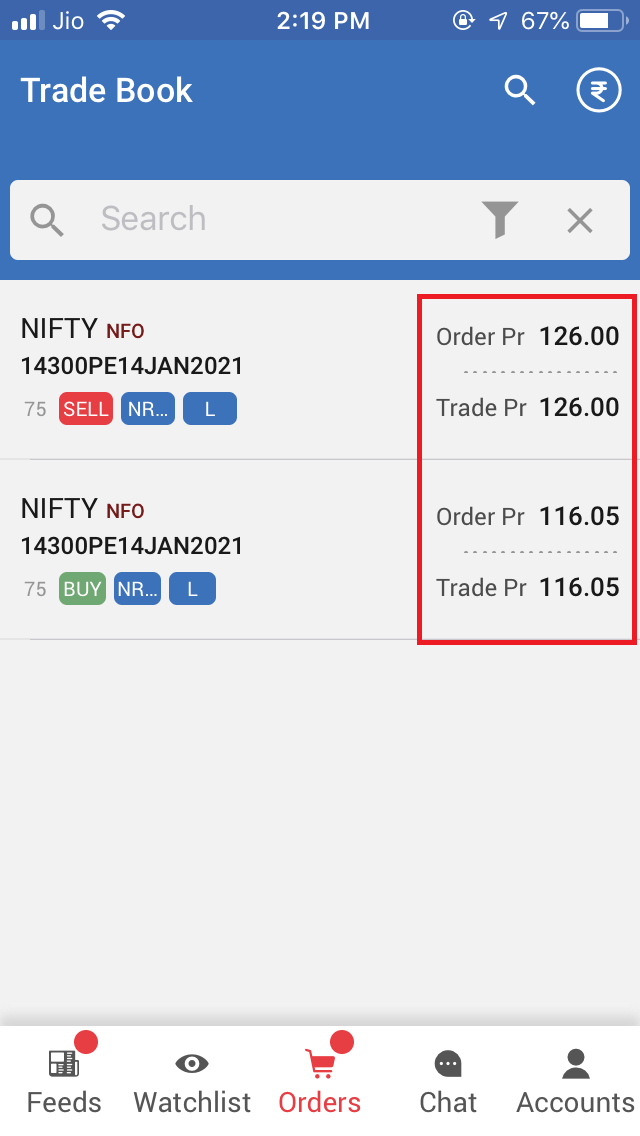
Task: Open the NIFTY SELL trade entry
Action: [320, 370]
